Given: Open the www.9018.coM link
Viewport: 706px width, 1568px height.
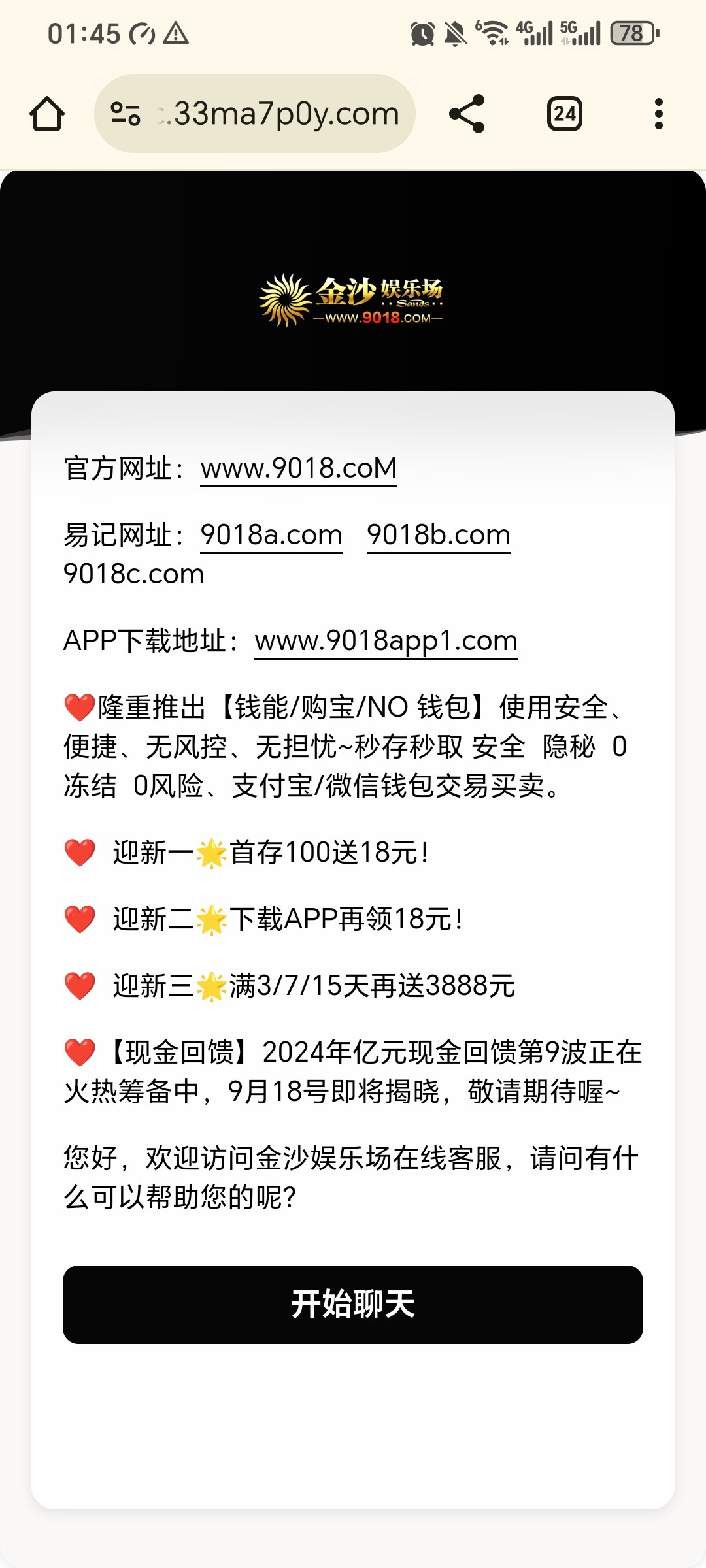Looking at the screenshot, I should point(299,468).
